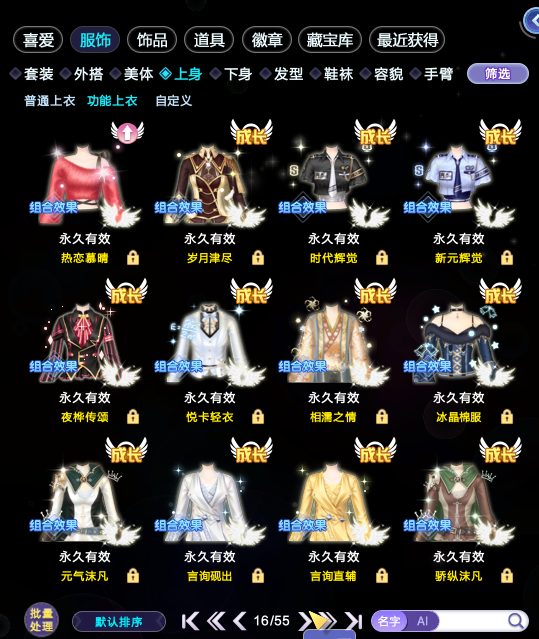This screenshot has width=539, height=639.
Task: Tap the 筛选 filter button
Action: point(498,74)
